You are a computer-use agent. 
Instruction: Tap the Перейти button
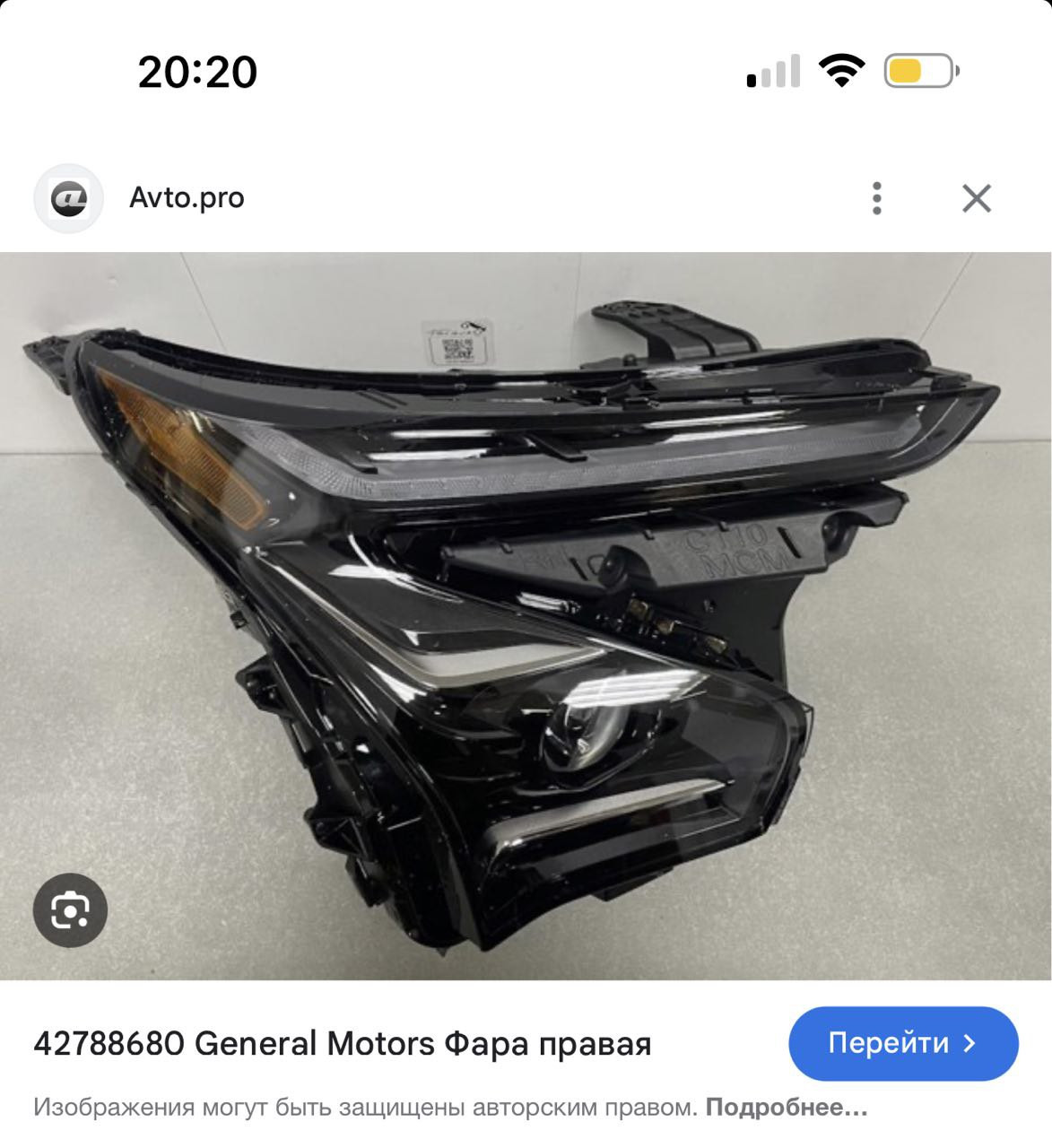tap(902, 1043)
